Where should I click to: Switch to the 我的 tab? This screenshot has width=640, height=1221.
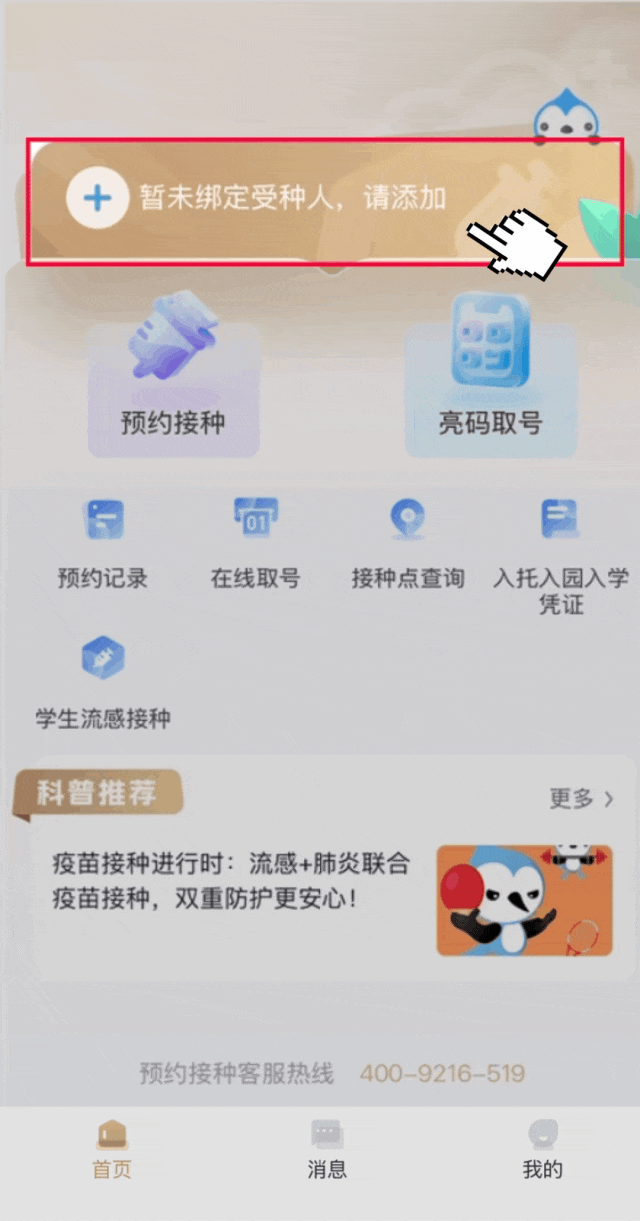pos(542,1150)
